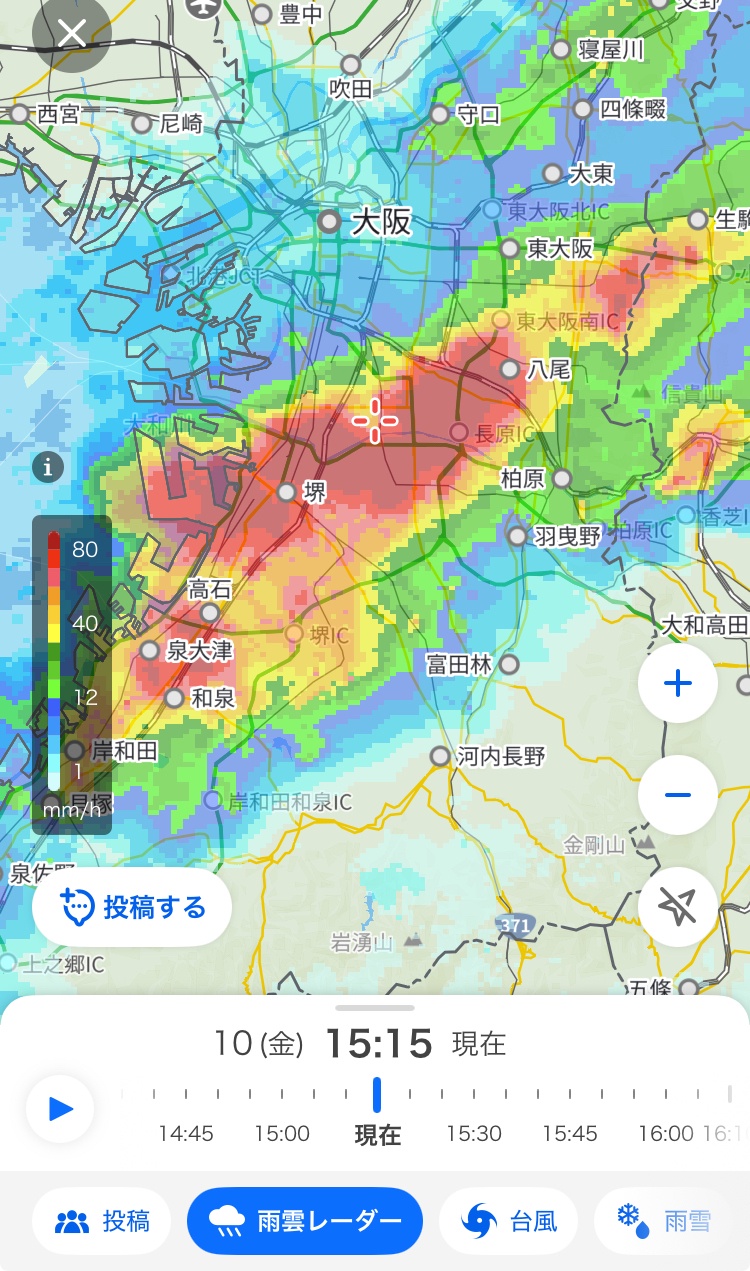
Task: Zoom out with the minus button
Action: click(x=678, y=795)
